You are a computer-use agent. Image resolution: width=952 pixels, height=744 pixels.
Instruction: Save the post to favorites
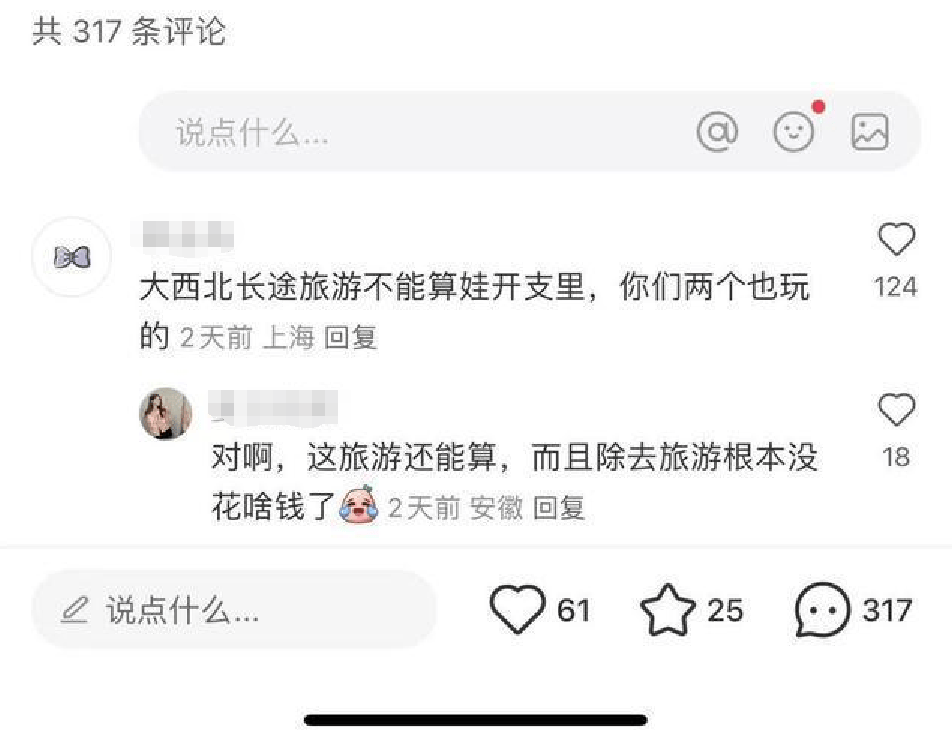(667, 610)
